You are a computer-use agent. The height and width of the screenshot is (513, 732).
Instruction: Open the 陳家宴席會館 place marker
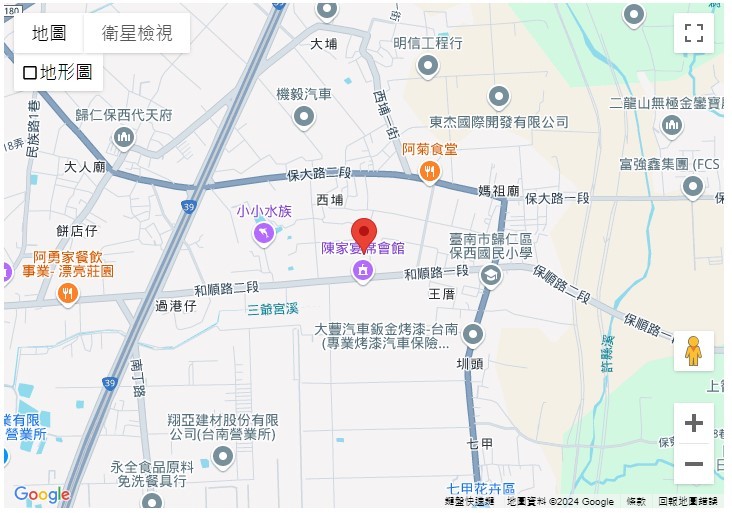coord(362,269)
